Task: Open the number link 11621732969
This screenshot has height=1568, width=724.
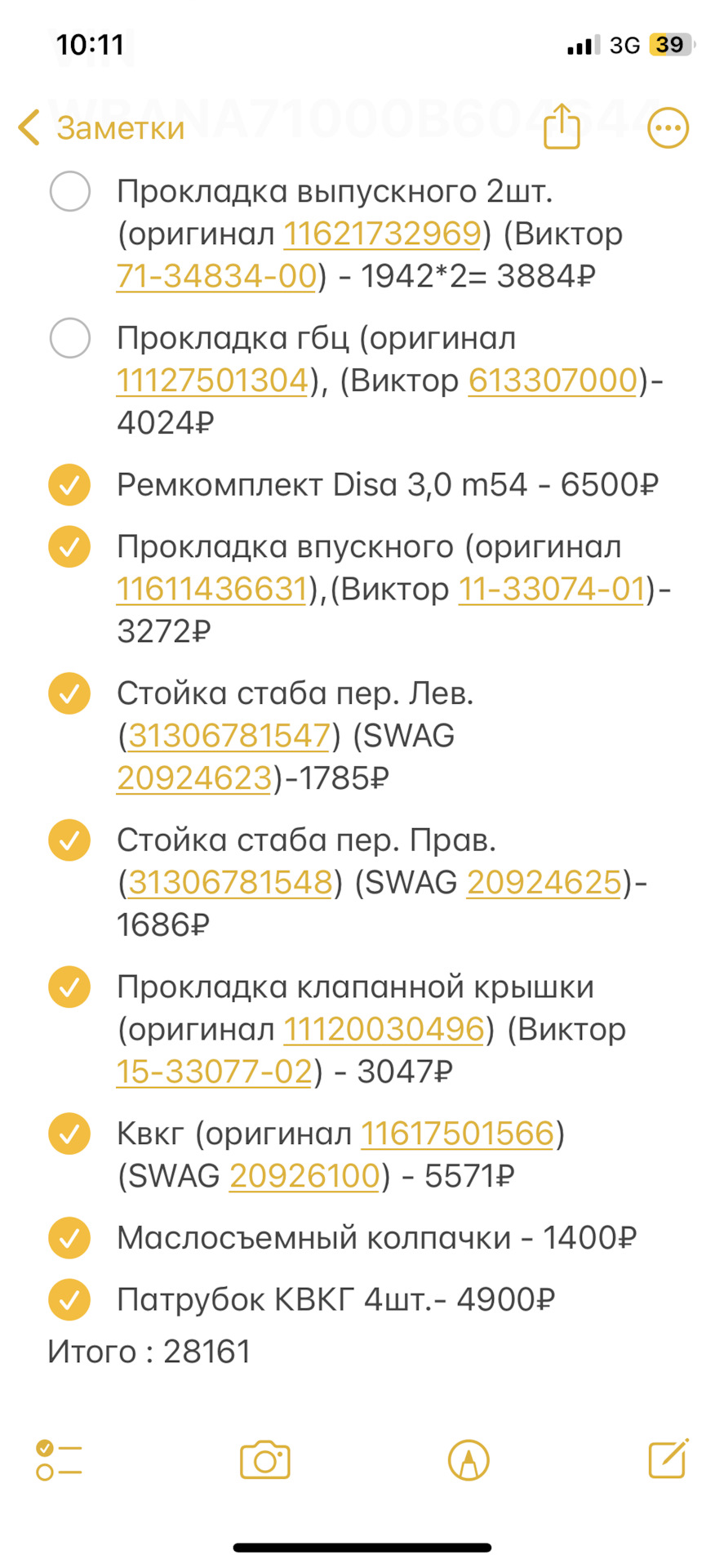Action: click(383, 234)
